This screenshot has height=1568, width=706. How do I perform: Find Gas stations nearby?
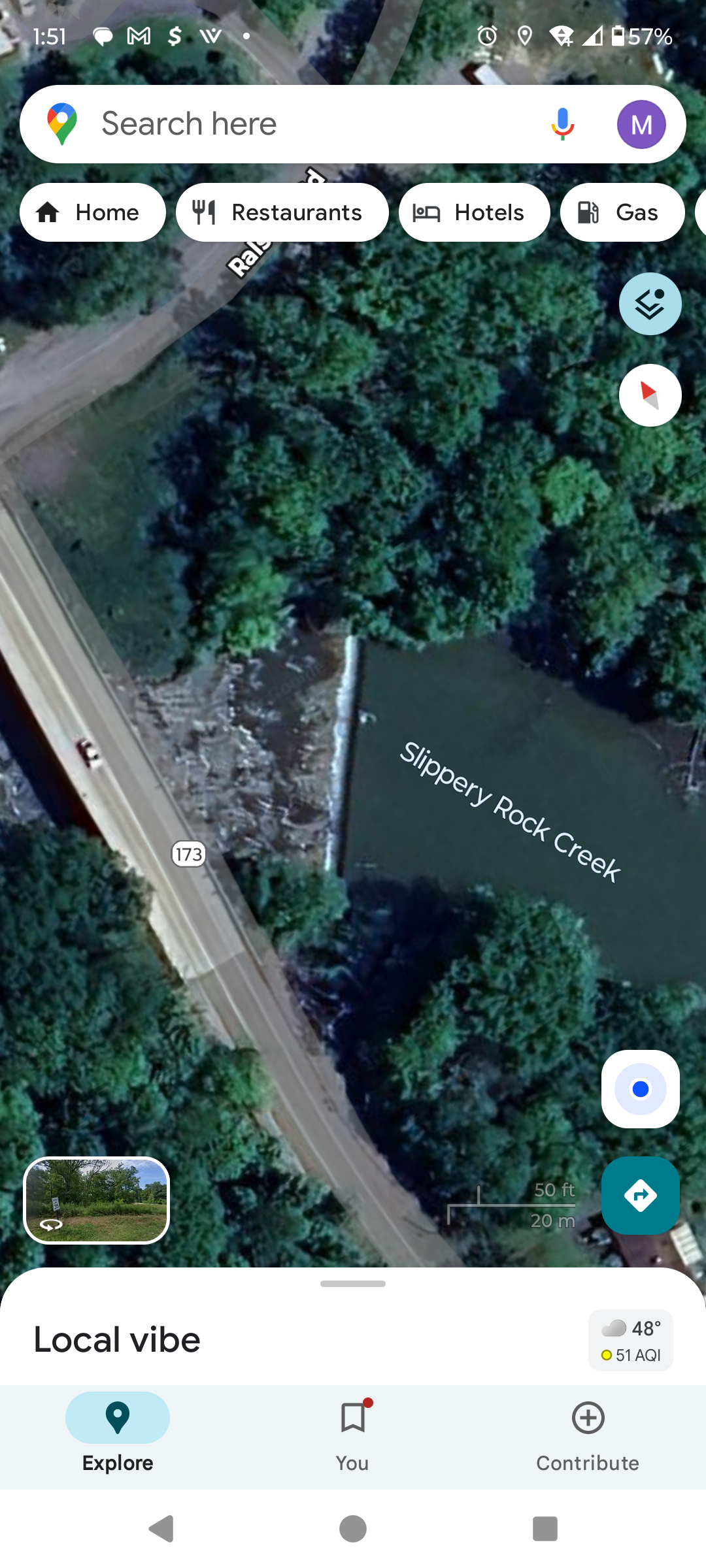pos(622,212)
